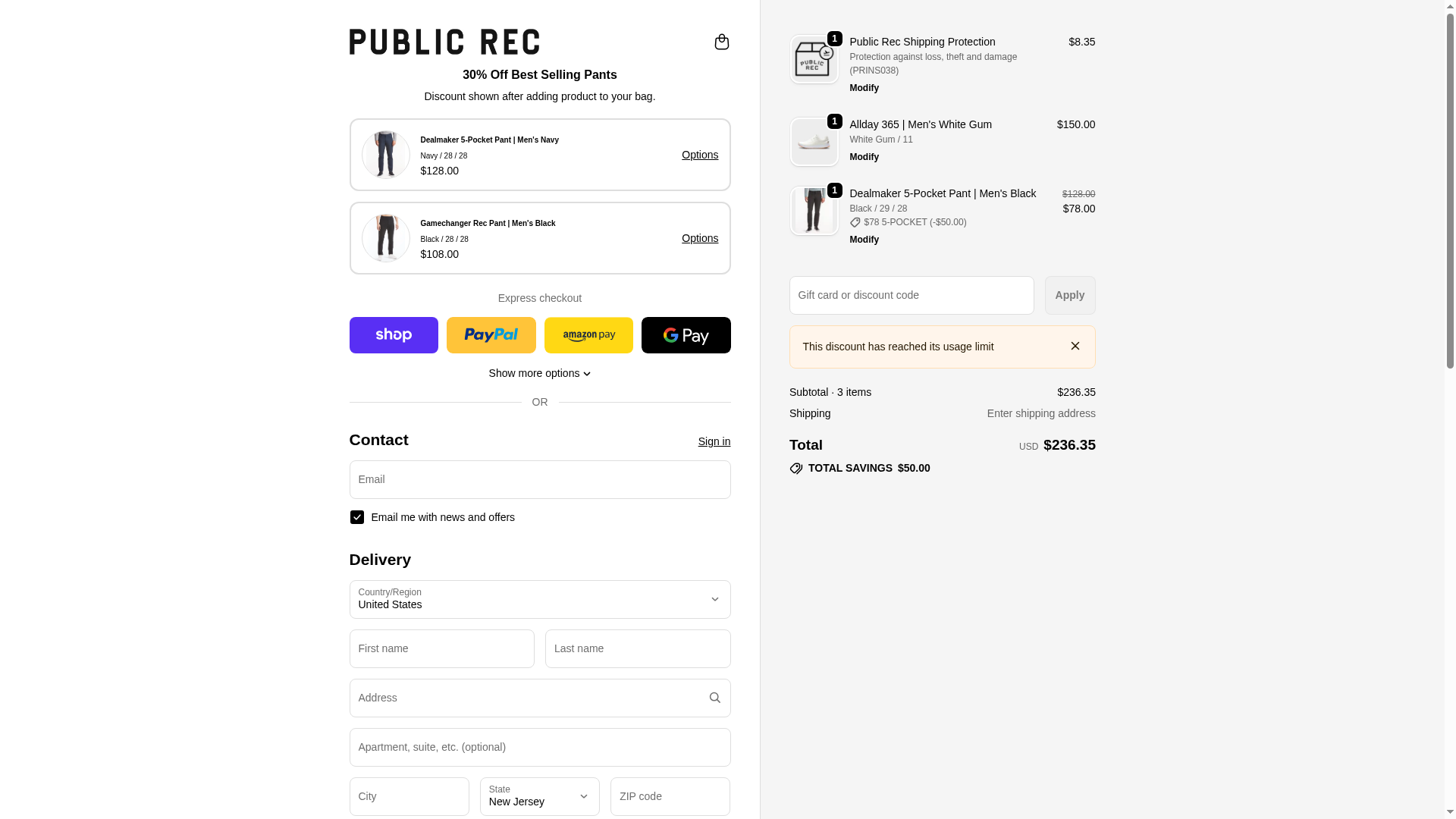Check out with Amazon Pay
Screen dimensions: 1456x819
point(588,335)
